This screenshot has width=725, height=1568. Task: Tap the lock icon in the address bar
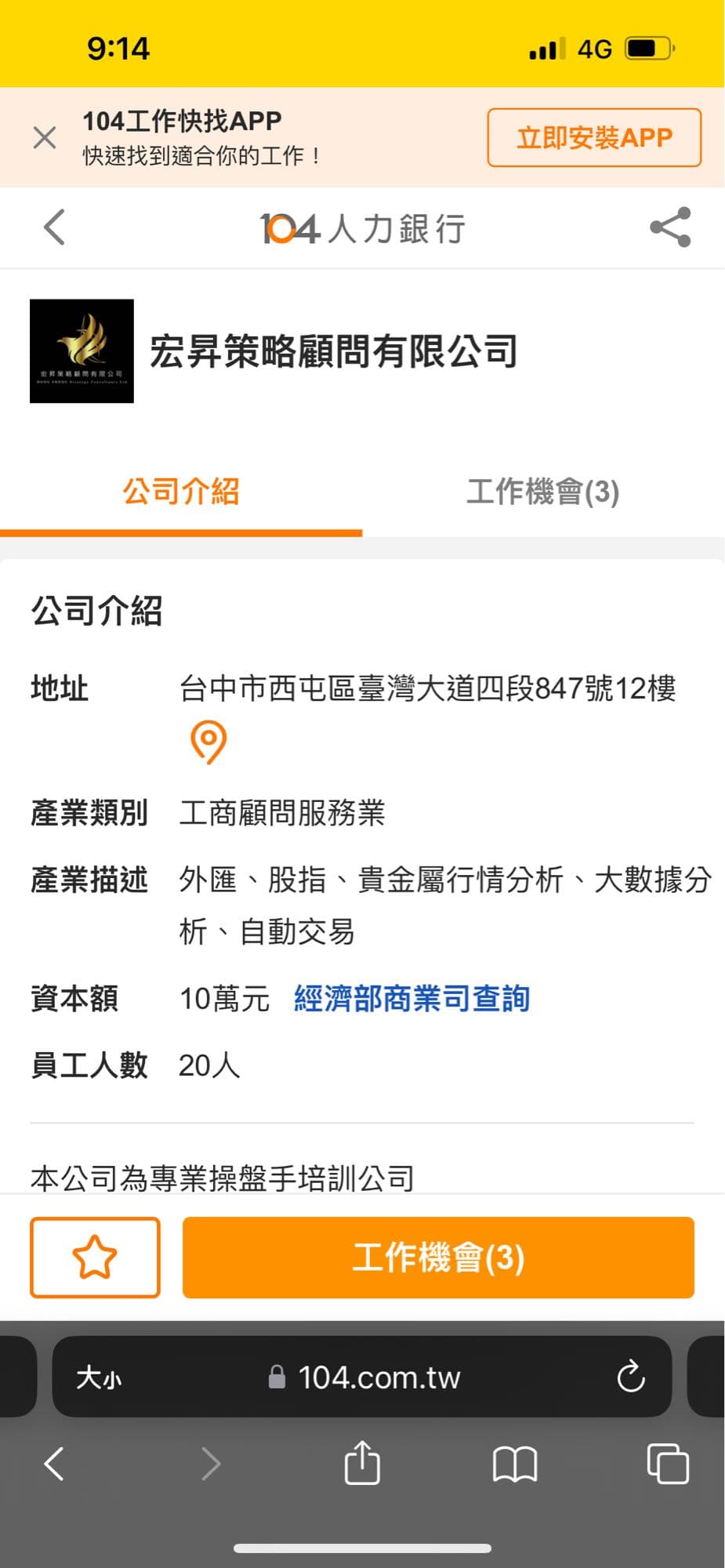point(276,1376)
